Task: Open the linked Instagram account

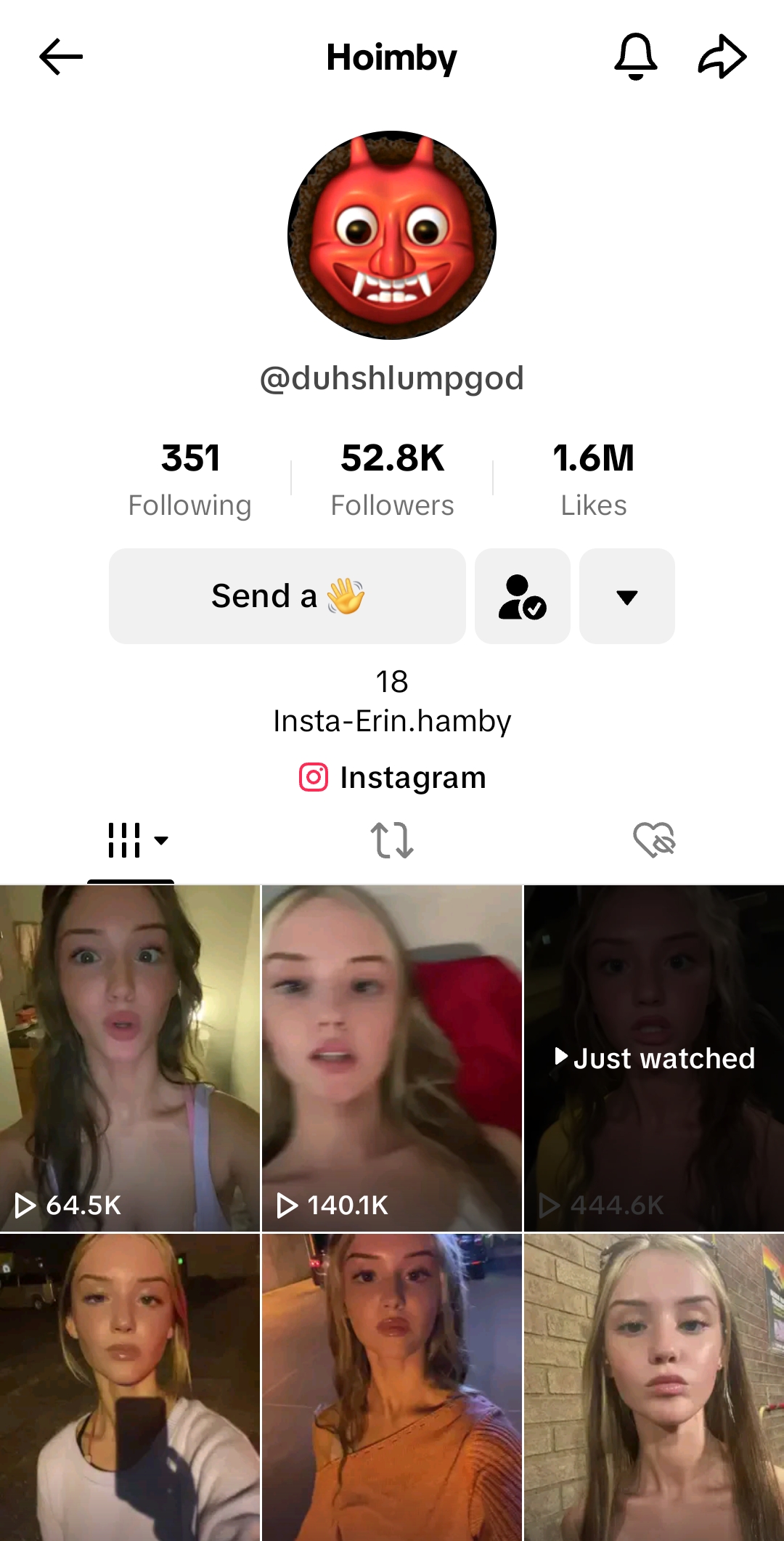Action: click(392, 778)
